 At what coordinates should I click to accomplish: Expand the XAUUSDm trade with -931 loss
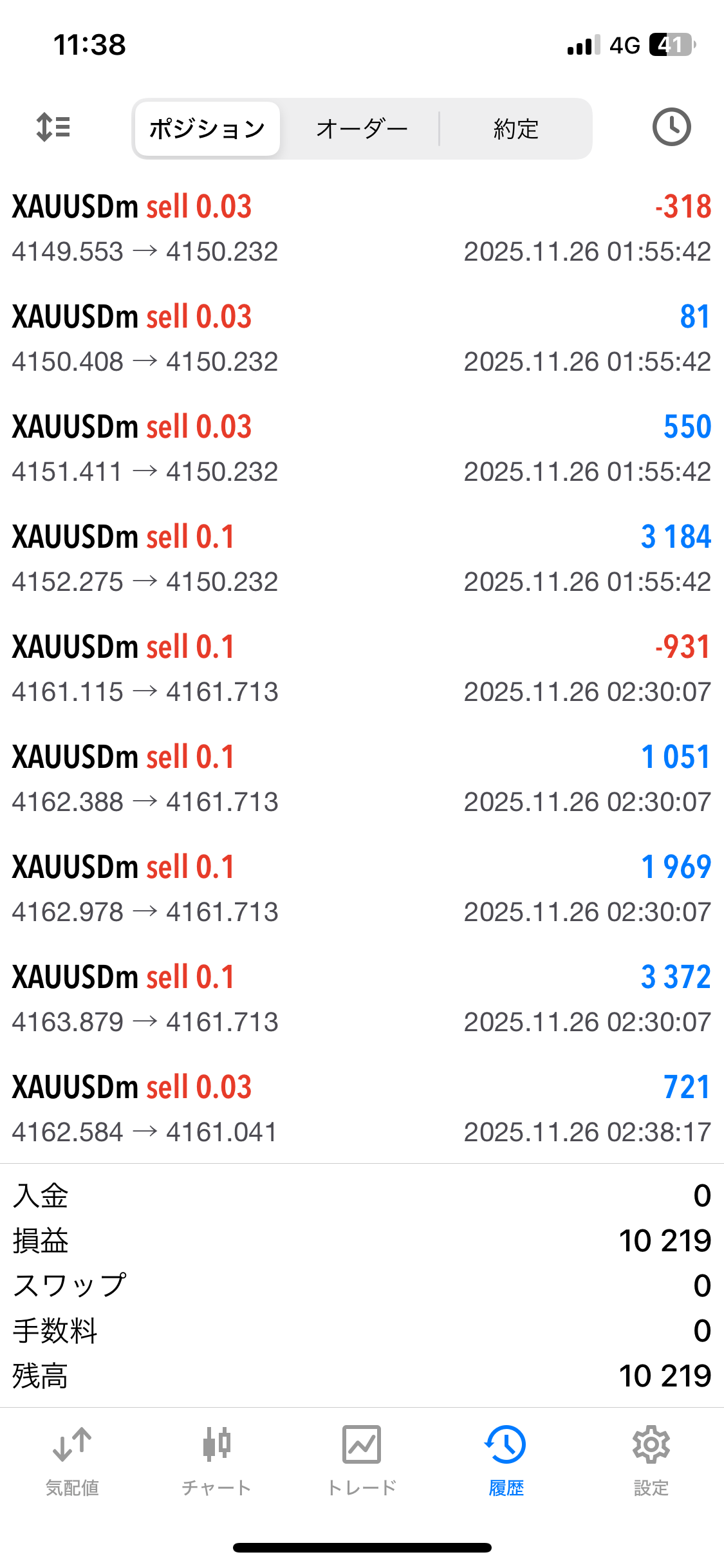(x=362, y=669)
